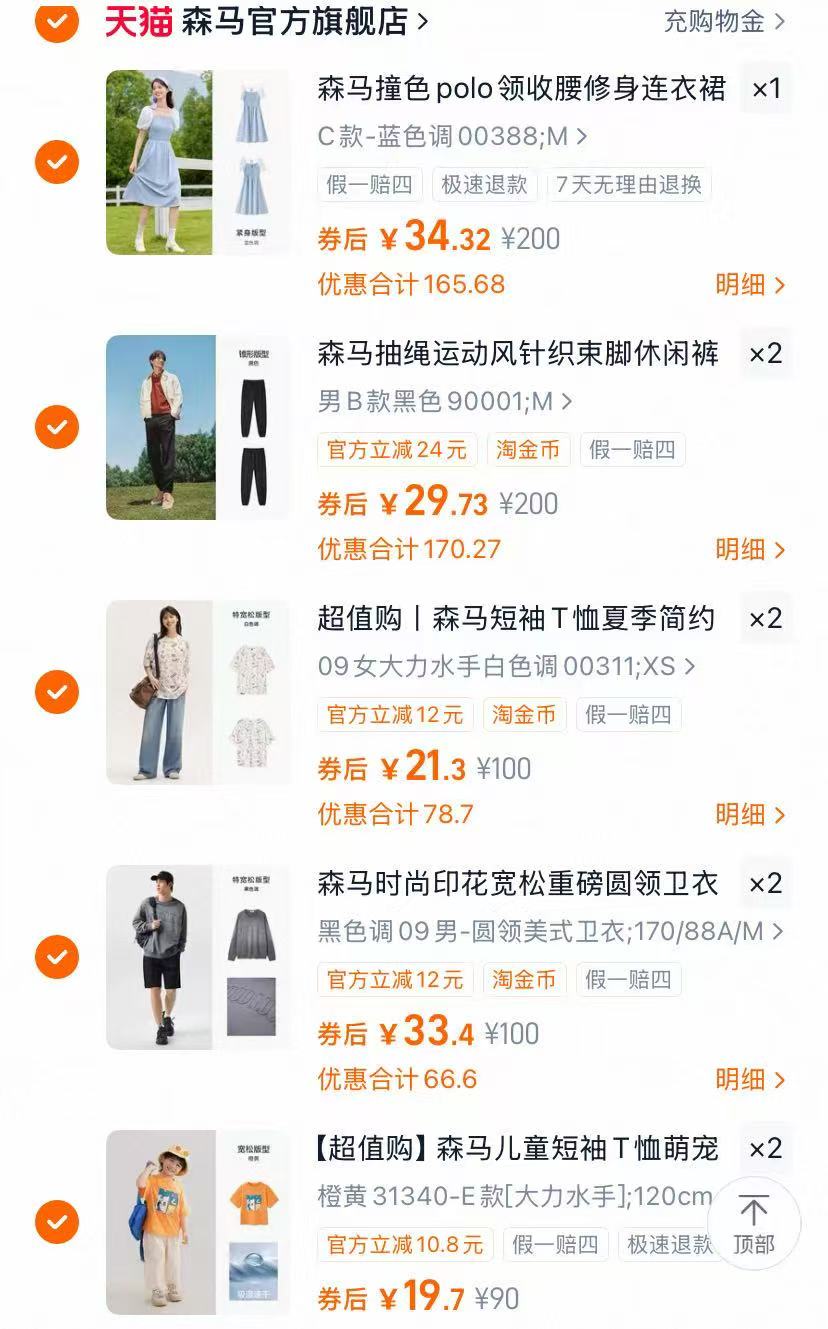Image resolution: width=828 pixels, height=1329 pixels.
Task: Deselect the blue dress item checkbox
Action: (57, 162)
